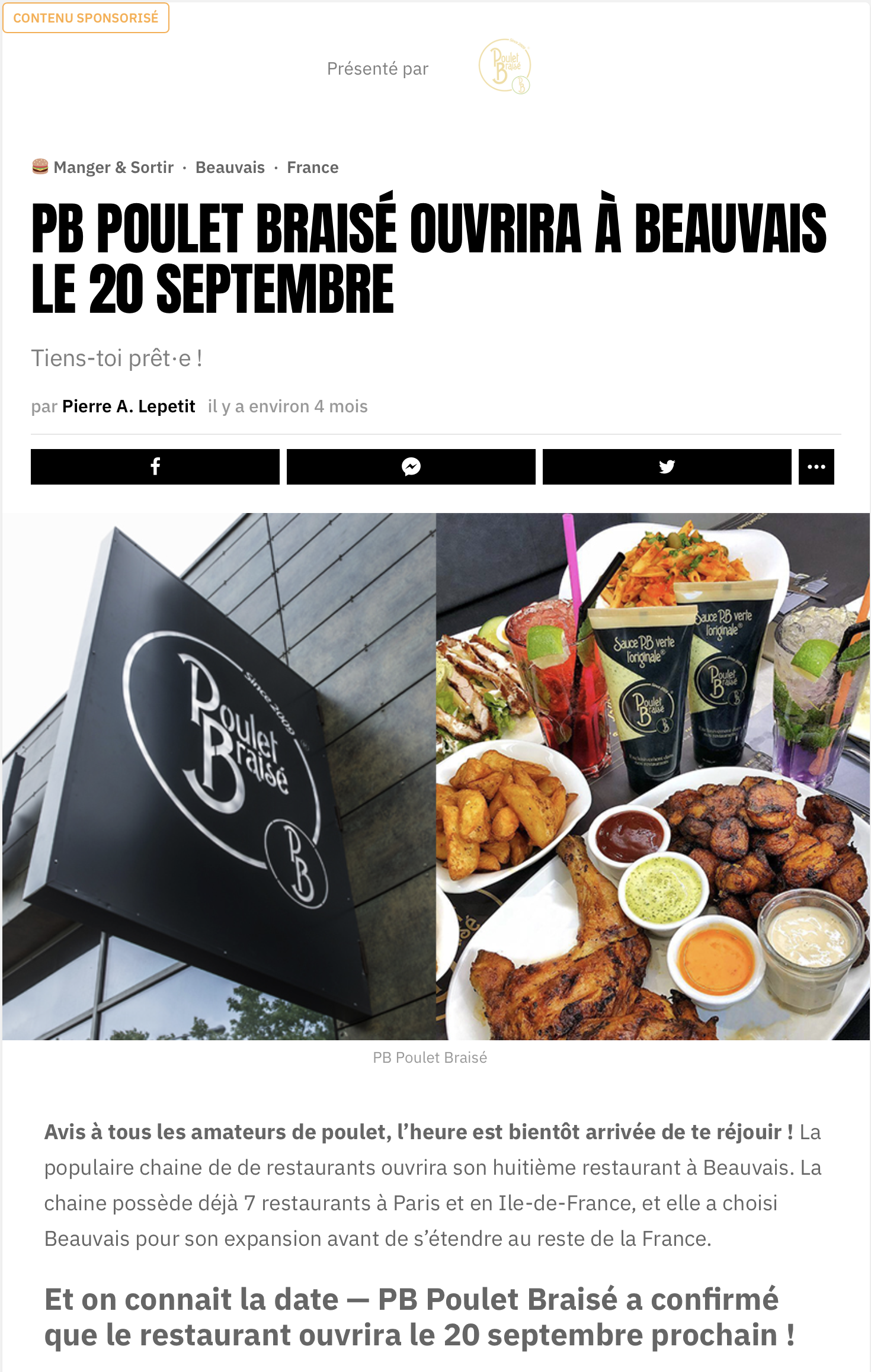Screen dimensions: 871x1372
Task: Open more sharing options
Action: [x=816, y=467]
